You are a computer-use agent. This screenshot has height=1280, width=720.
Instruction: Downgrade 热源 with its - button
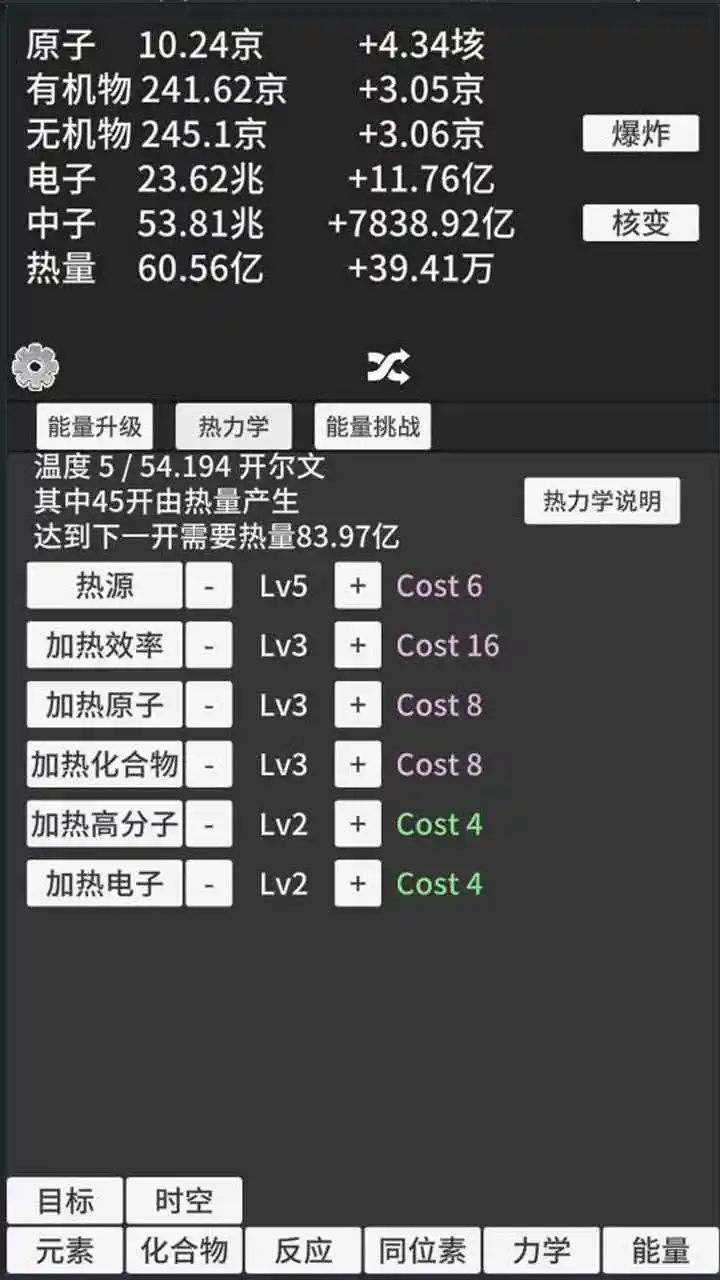(209, 586)
